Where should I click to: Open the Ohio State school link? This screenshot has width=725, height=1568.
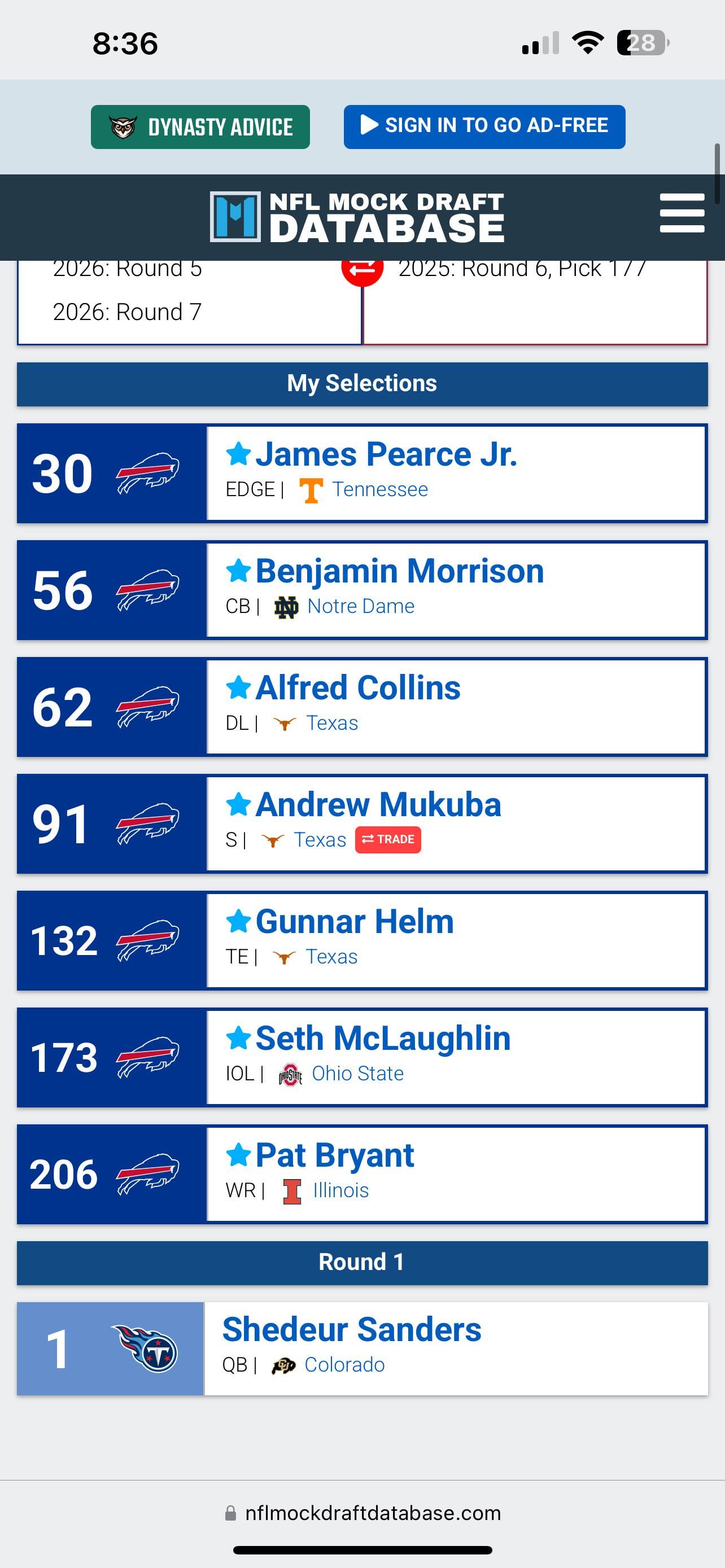pyautogui.click(x=357, y=1074)
